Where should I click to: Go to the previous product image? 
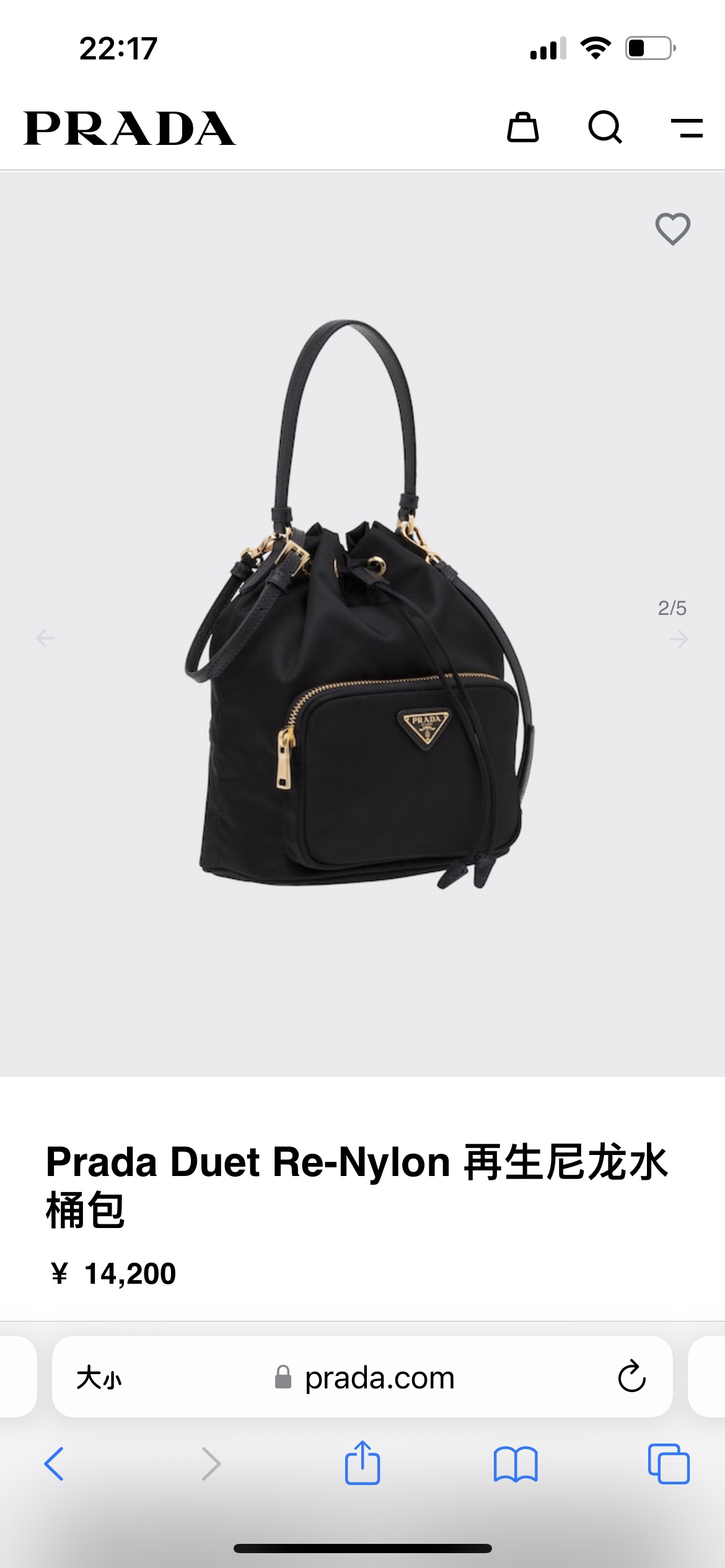tap(45, 638)
